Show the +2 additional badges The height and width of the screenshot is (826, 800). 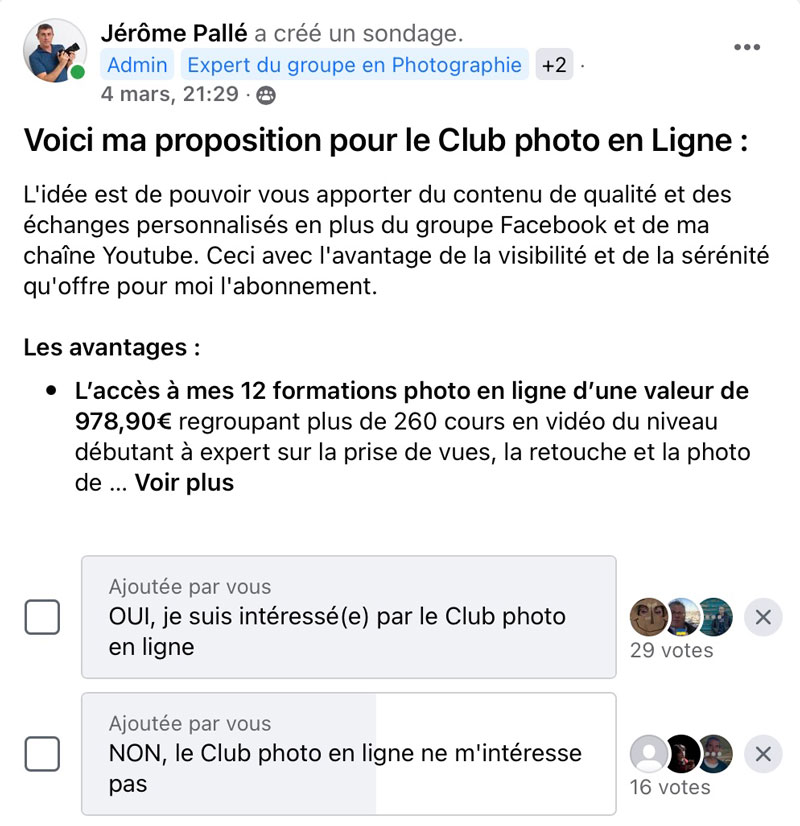[x=554, y=65]
